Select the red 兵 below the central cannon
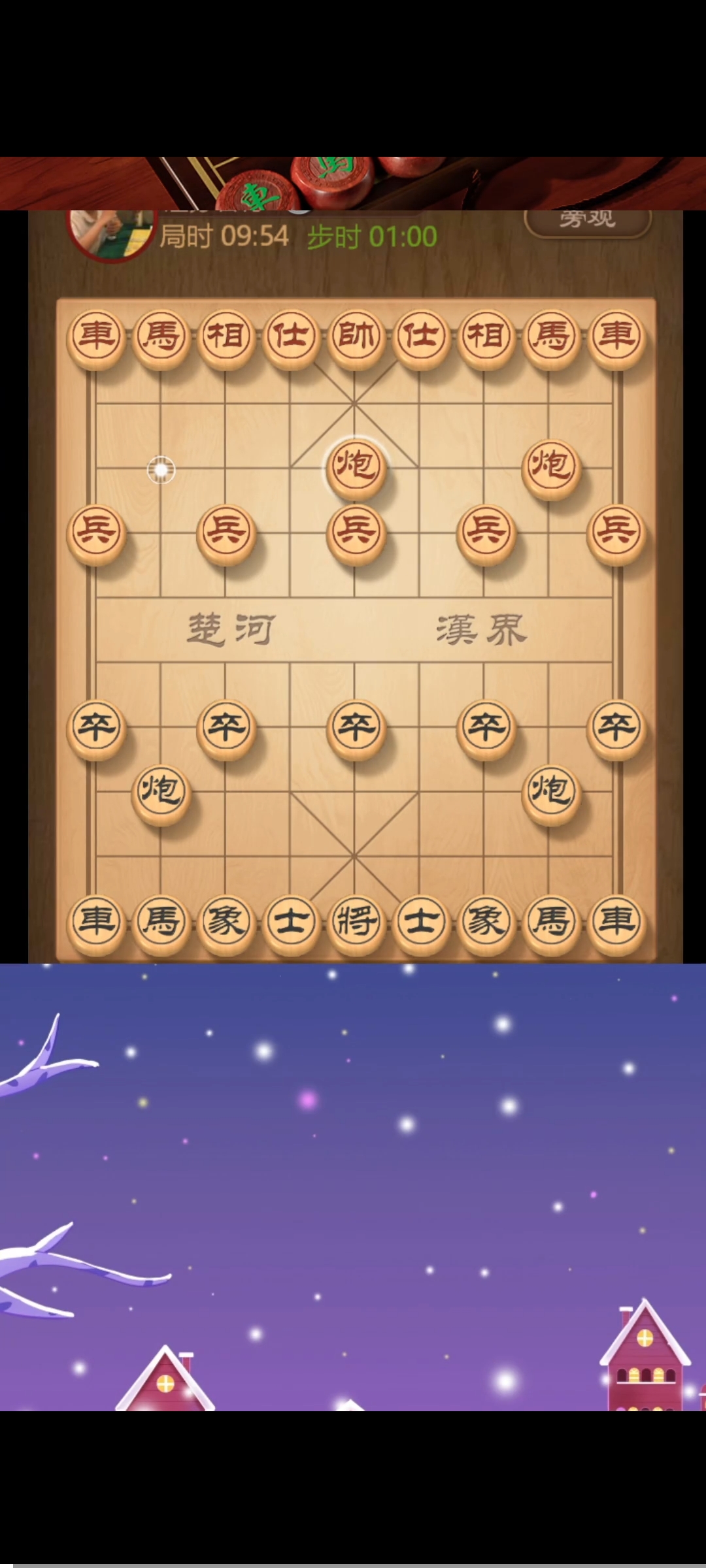This screenshot has height=1568, width=706. coord(356,531)
